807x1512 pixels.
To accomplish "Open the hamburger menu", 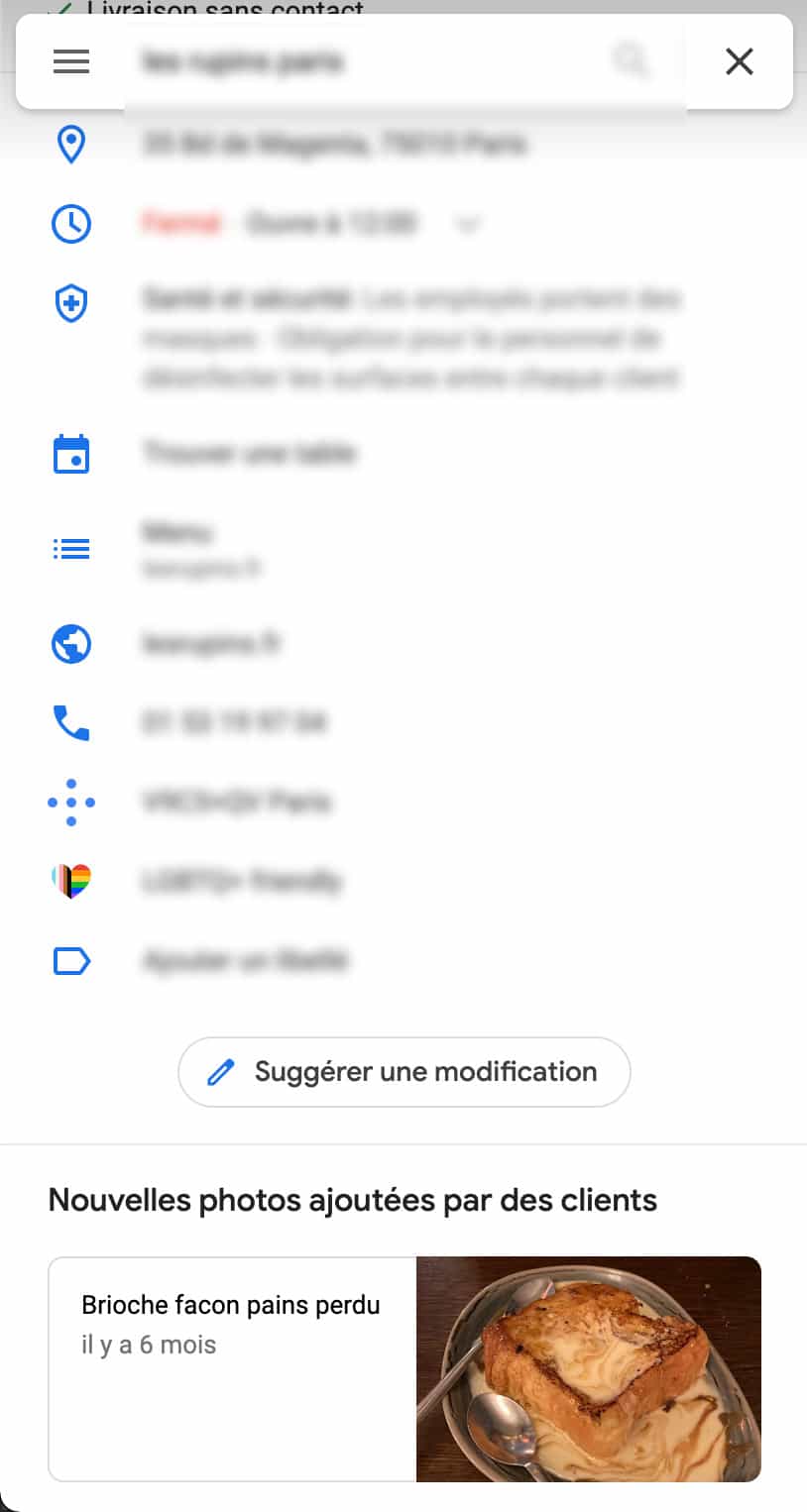I will click(71, 62).
